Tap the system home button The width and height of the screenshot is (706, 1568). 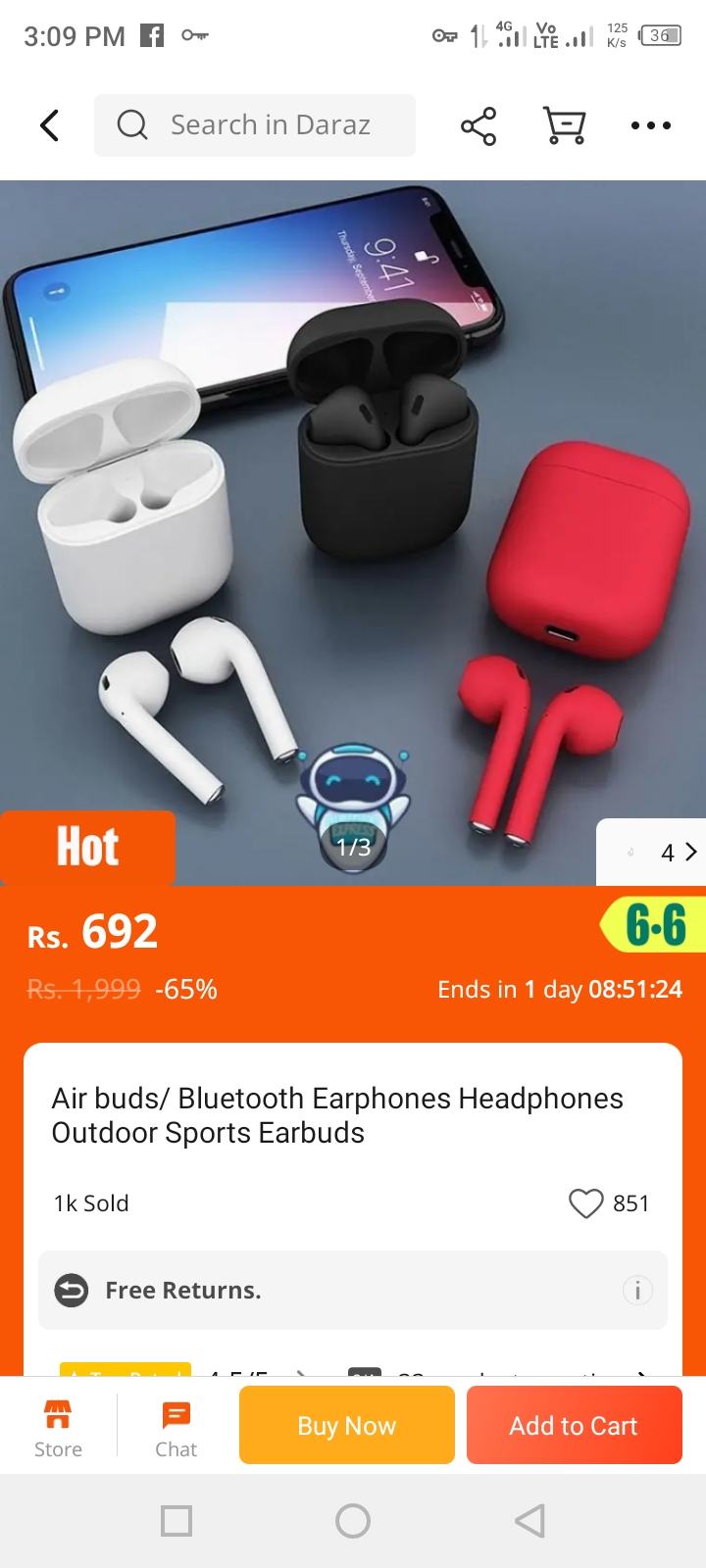353,1521
